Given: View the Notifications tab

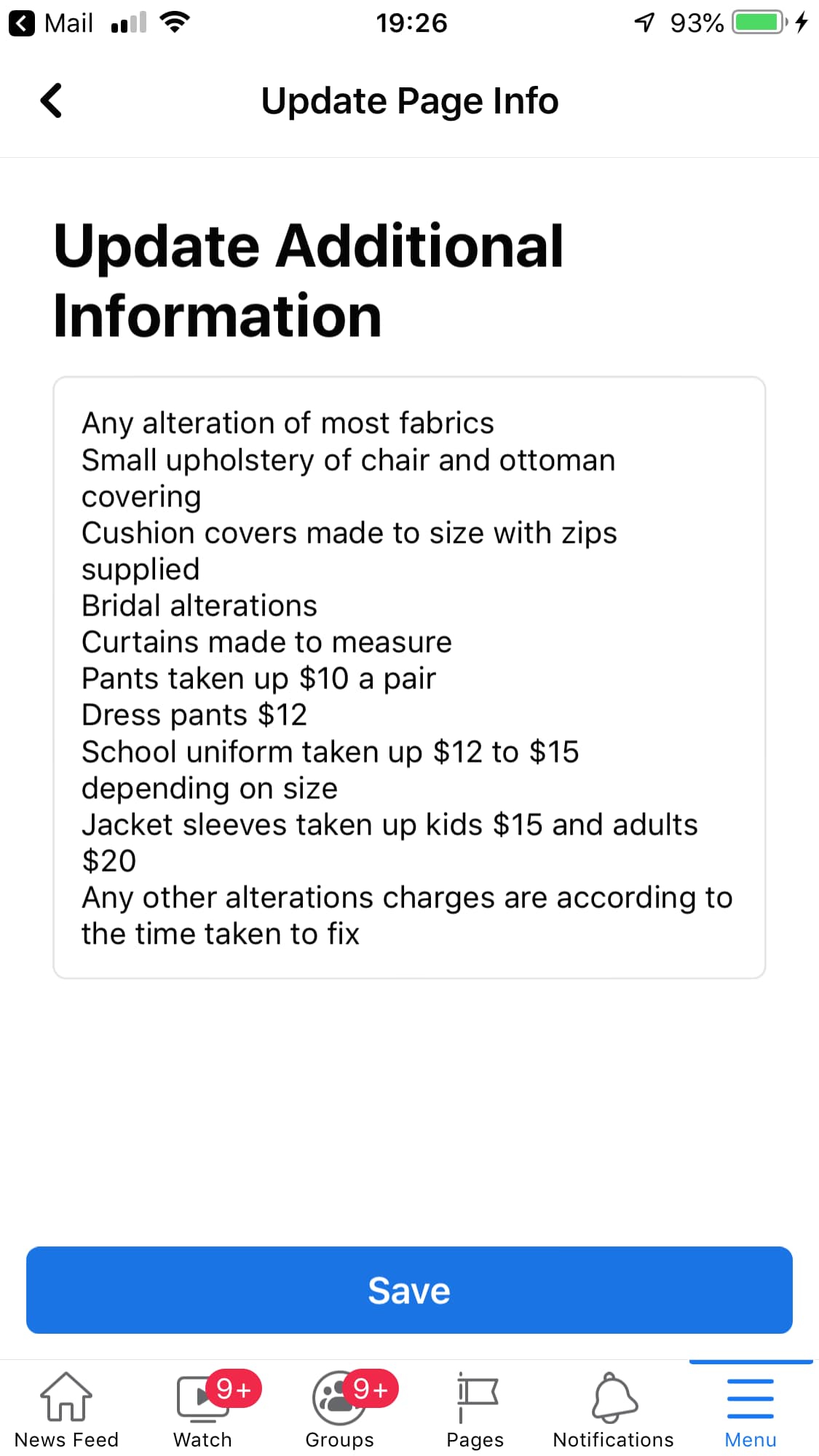Looking at the screenshot, I should click(614, 1409).
